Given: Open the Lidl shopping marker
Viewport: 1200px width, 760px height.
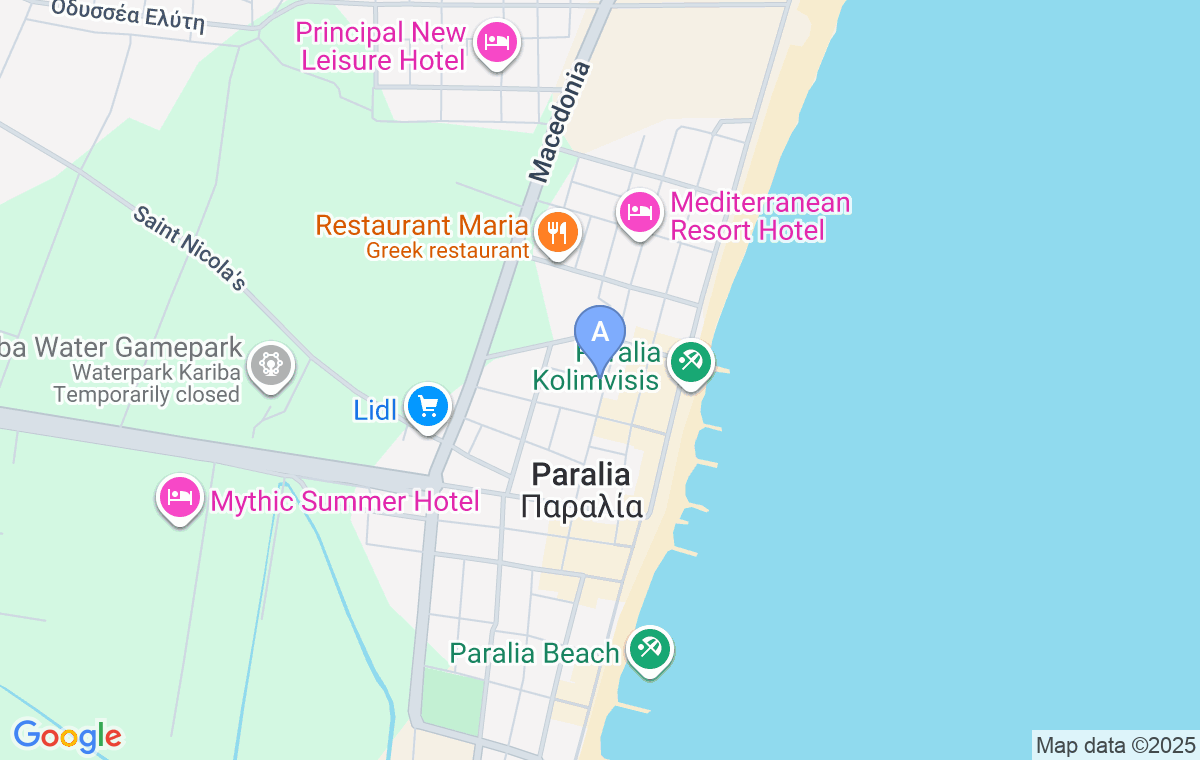Looking at the screenshot, I should pyautogui.click(x=430, y=406).
